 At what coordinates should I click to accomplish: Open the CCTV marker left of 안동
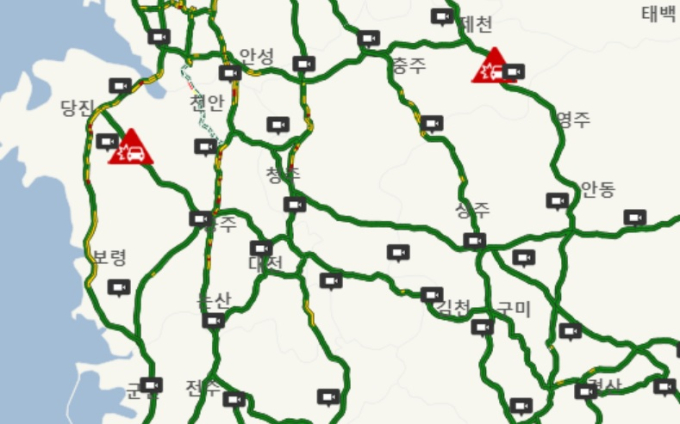(x=558, y=201)
